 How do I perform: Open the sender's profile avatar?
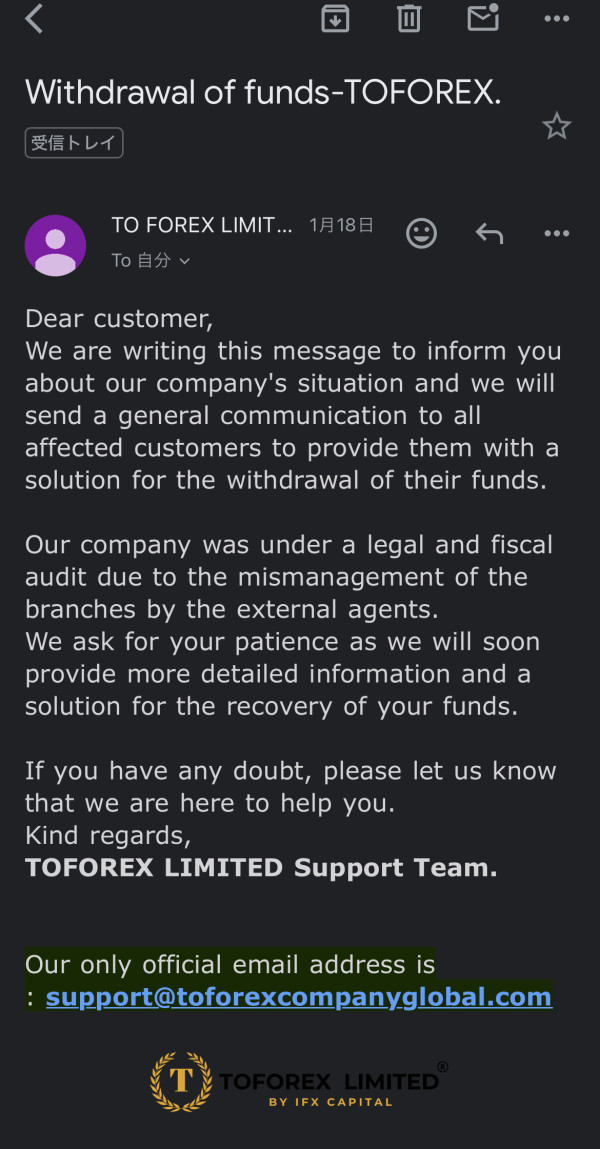point(56,245)
